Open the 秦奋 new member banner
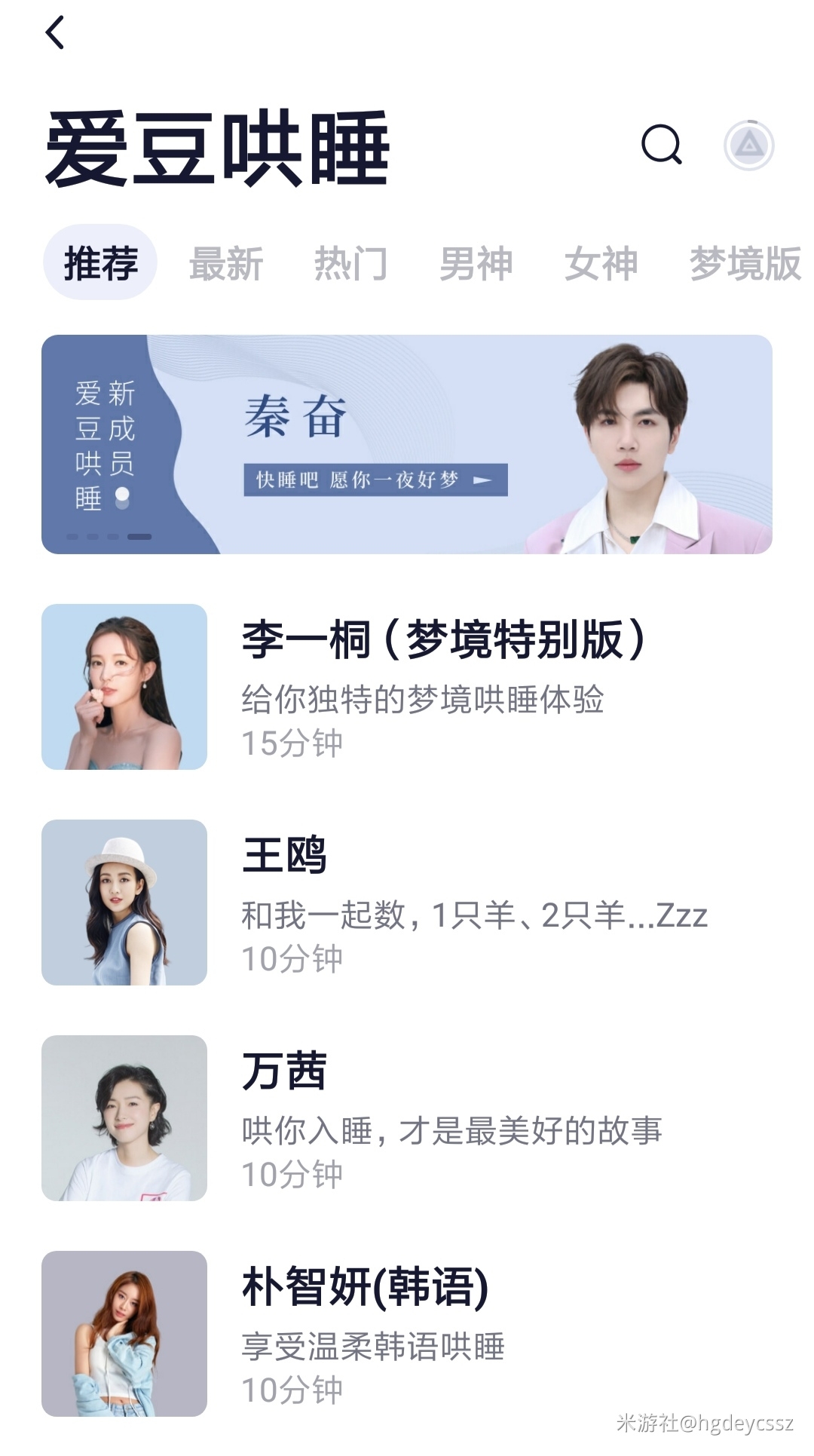This screenshot has width=814, height=1456. (x=407, y=445)
